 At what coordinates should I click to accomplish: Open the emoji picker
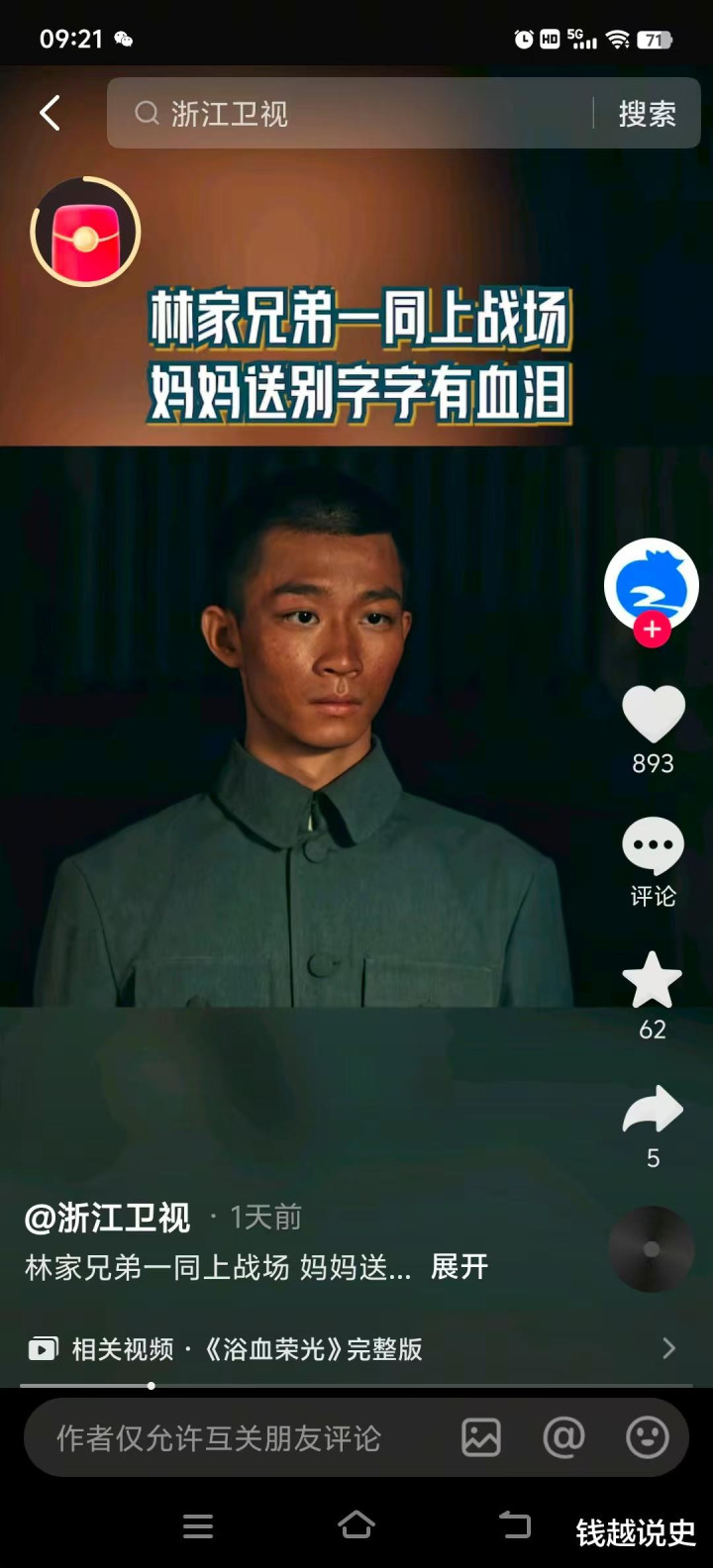pyautogui.click(x=648, y=1437)
